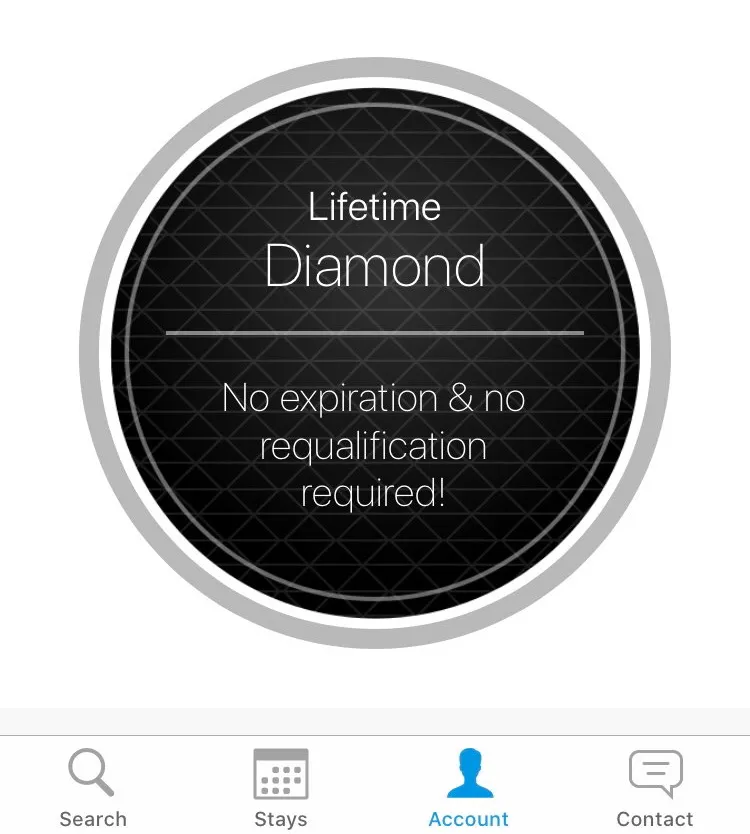Click the divider line inside the badge
Image resolution: width=750 pixels, height=834 pixels.
375,329
